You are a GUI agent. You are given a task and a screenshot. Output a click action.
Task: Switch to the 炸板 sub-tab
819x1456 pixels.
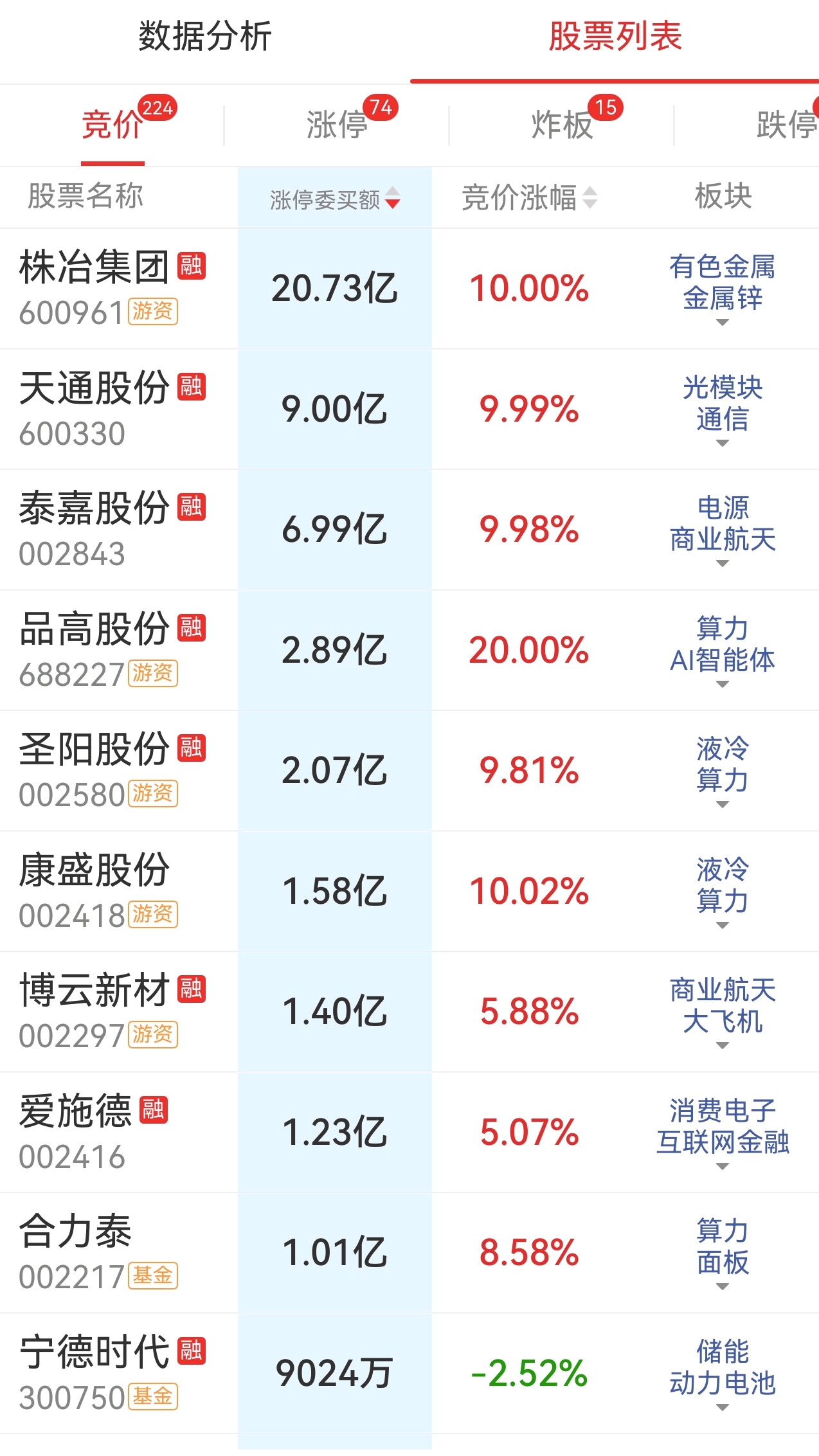tap(561, 124)
